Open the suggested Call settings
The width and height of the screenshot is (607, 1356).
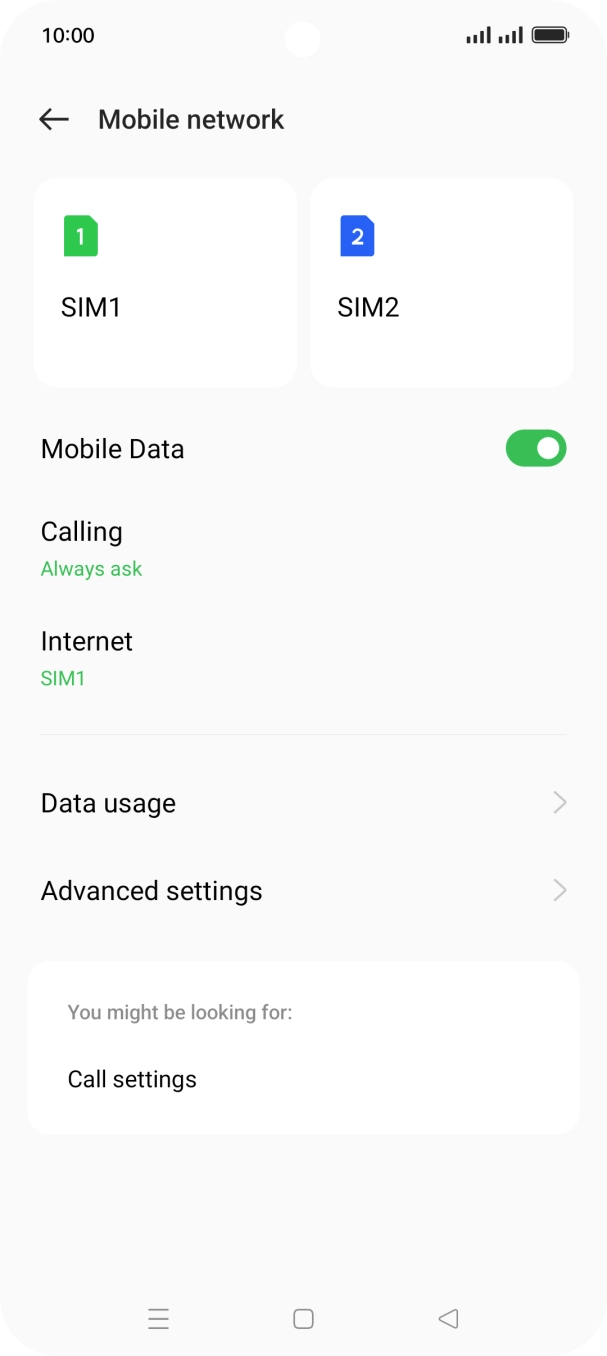[x=303, y=1080]
